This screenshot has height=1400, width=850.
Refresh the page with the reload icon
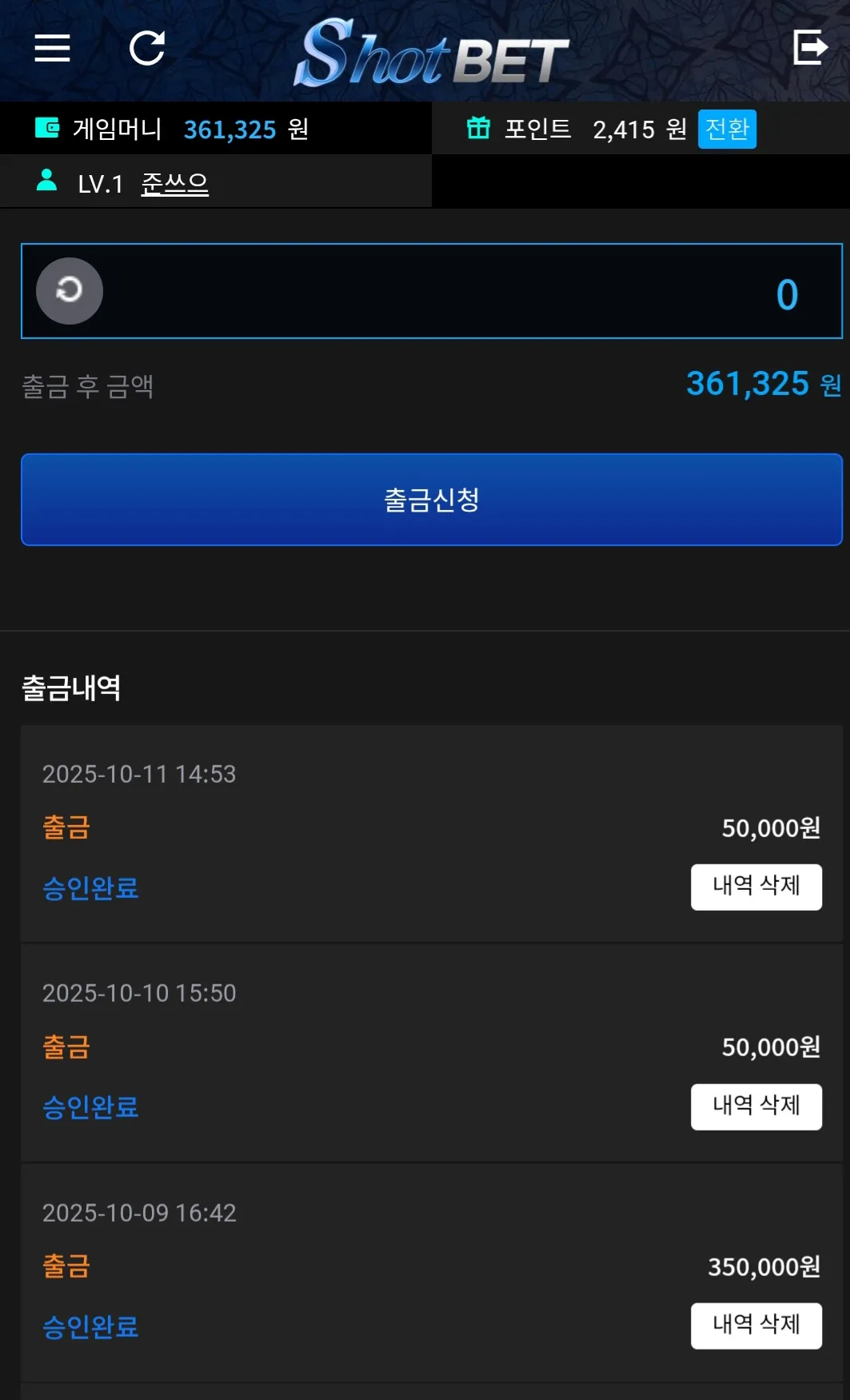(147, 48)
